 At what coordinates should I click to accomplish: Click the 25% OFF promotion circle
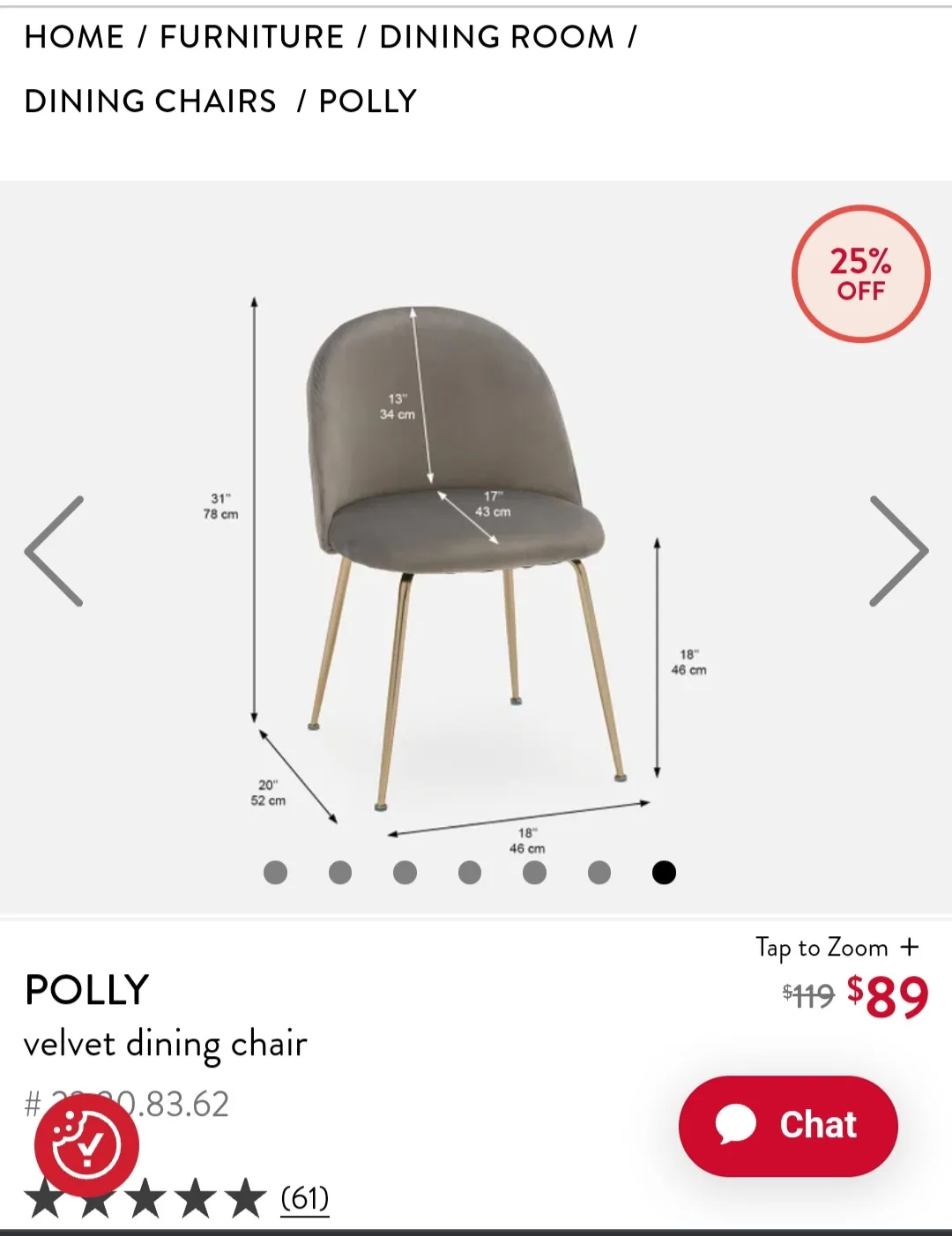point(860,272)
